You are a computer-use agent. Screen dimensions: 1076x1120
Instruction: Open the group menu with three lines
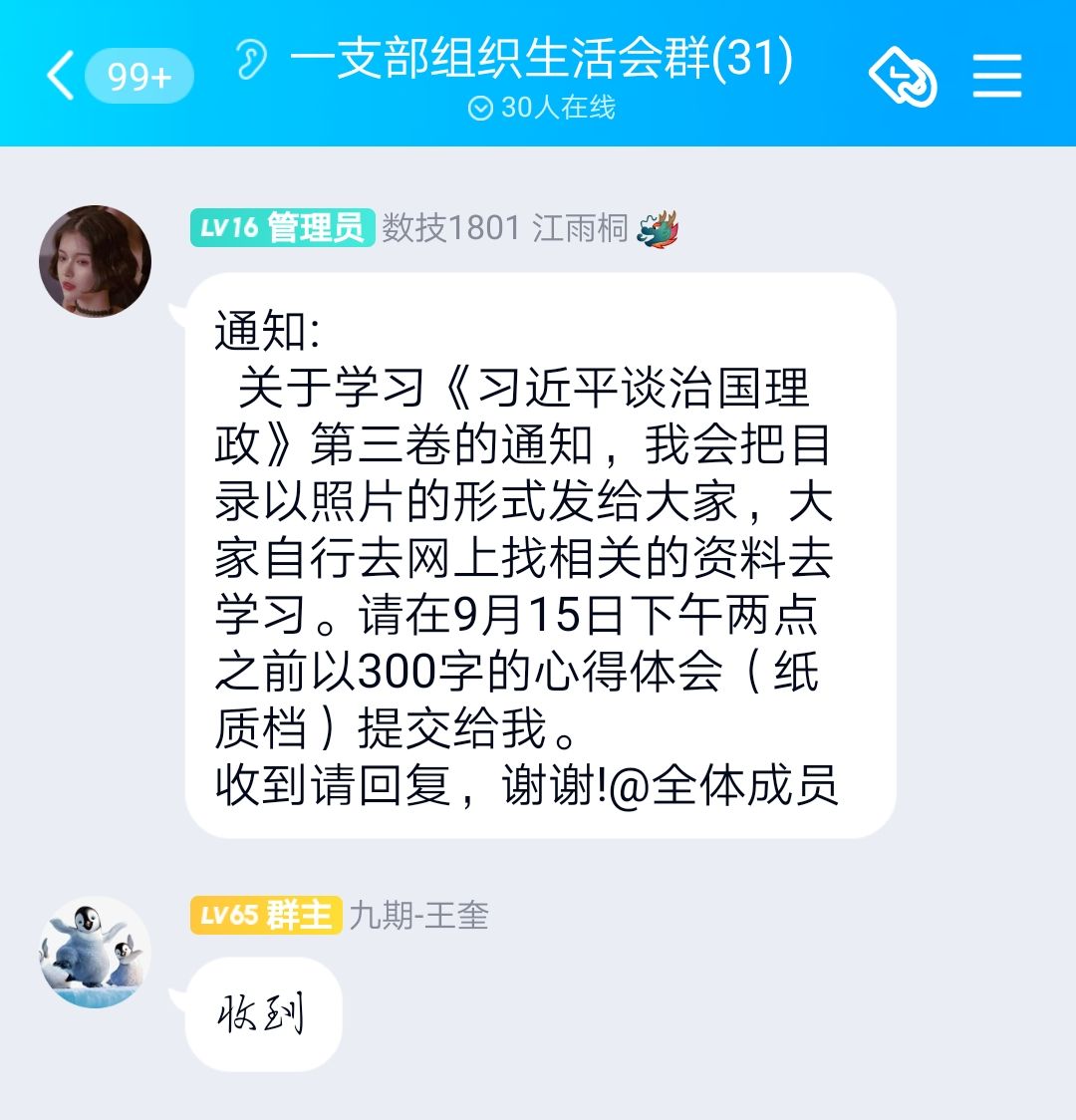pos(997,76)
